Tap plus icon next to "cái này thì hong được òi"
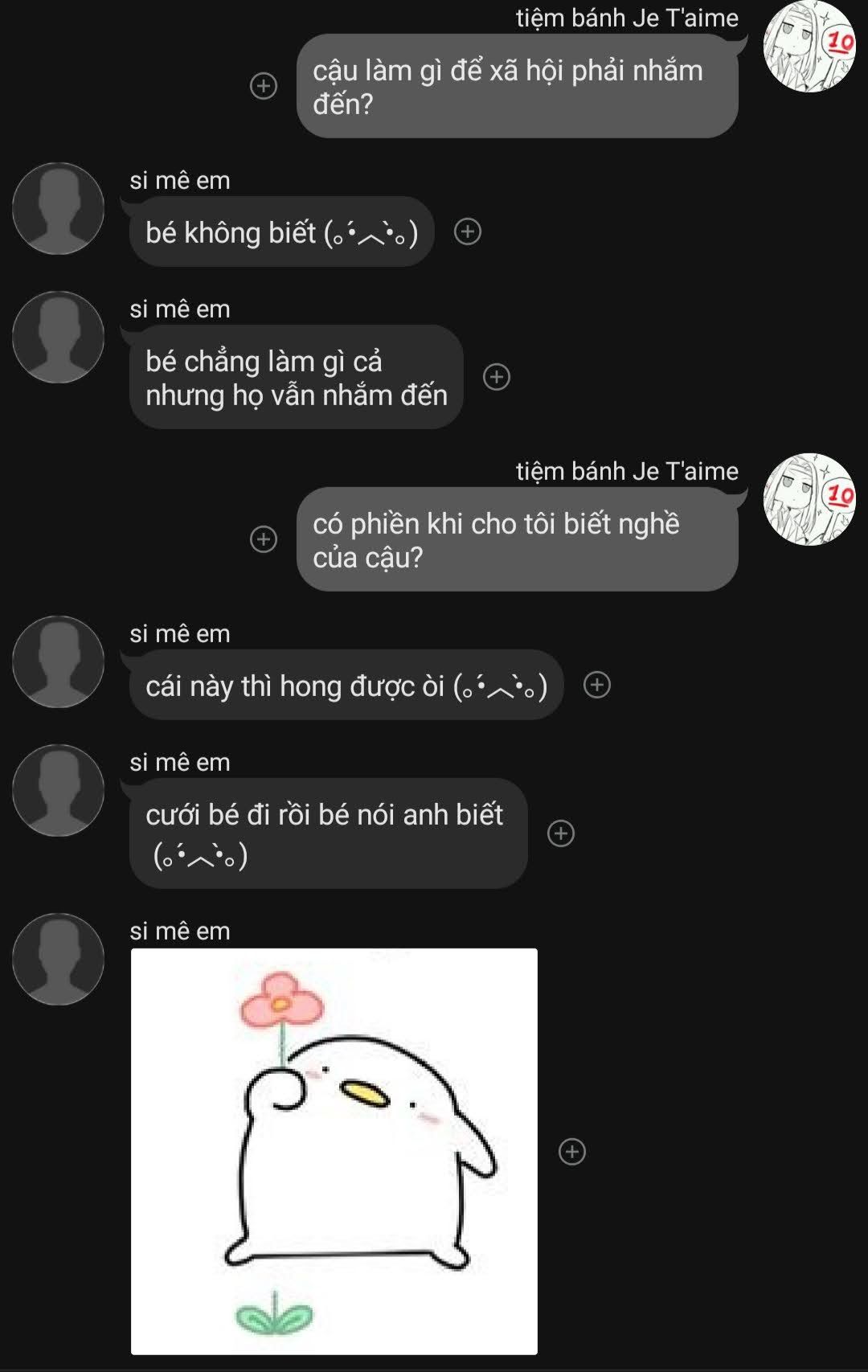 click(x=597, y=685)
